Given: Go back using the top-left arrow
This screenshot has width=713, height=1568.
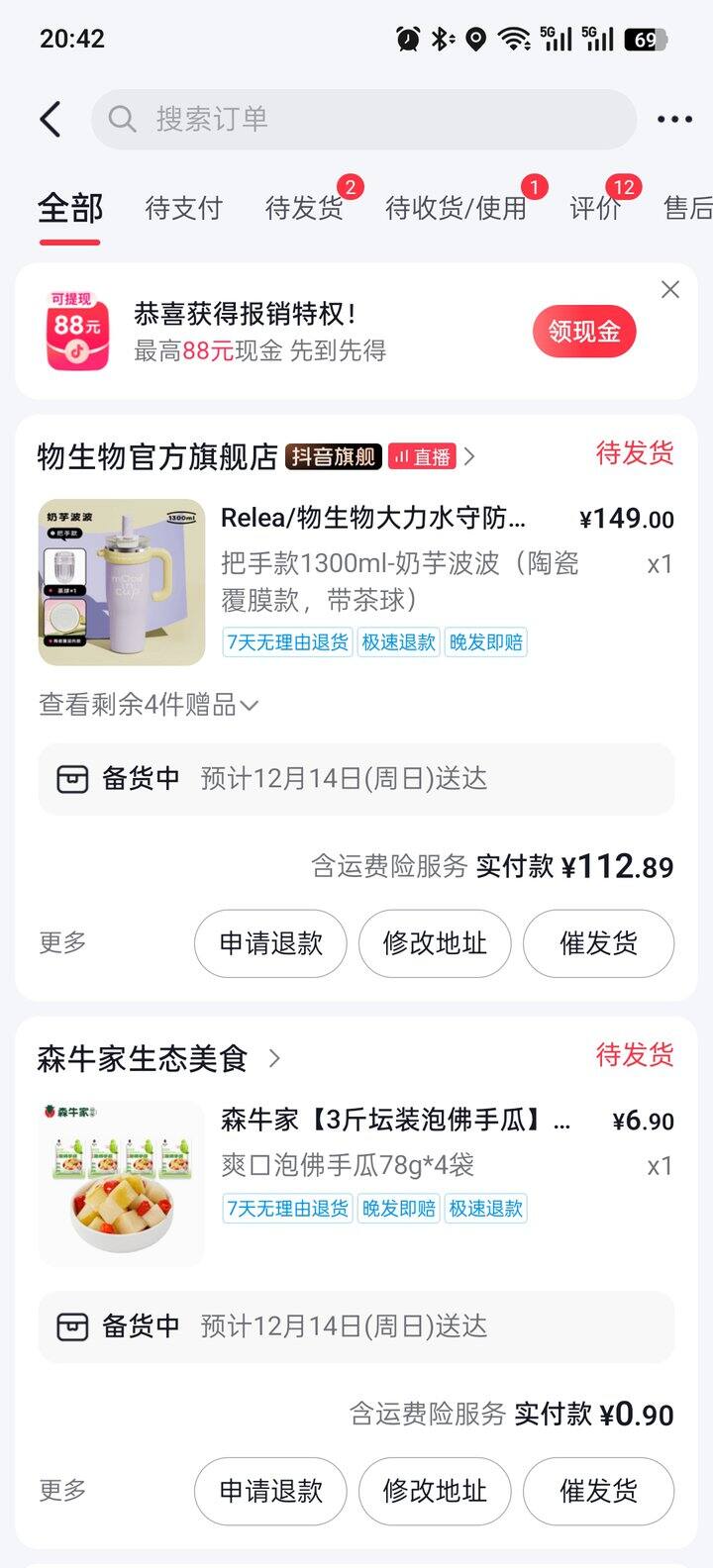Looking at the screenshot, I should tap(51, 120).
